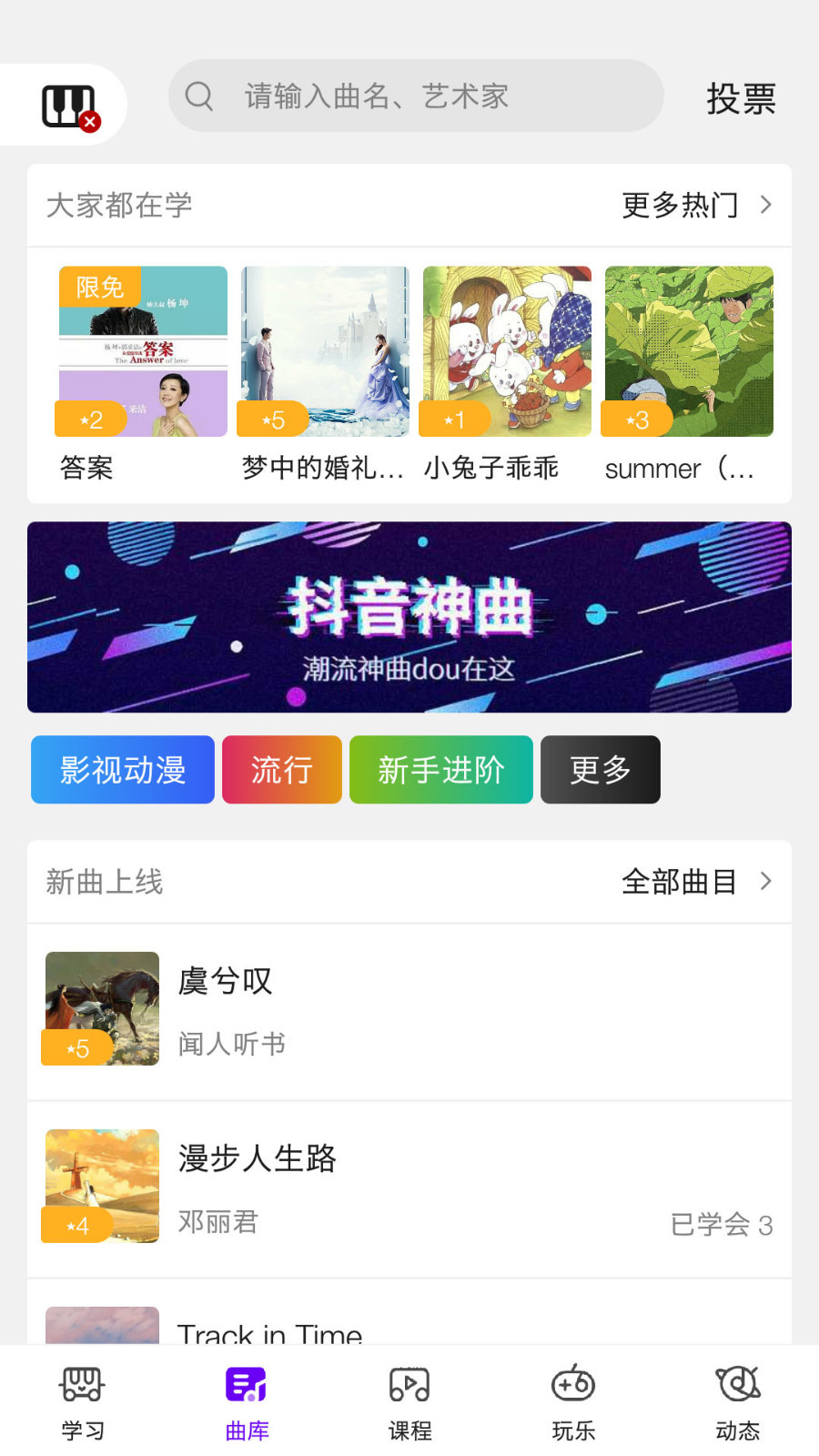Open the 投票 voting page
This screenshot has width=819, height=1456.
point(741,98)
